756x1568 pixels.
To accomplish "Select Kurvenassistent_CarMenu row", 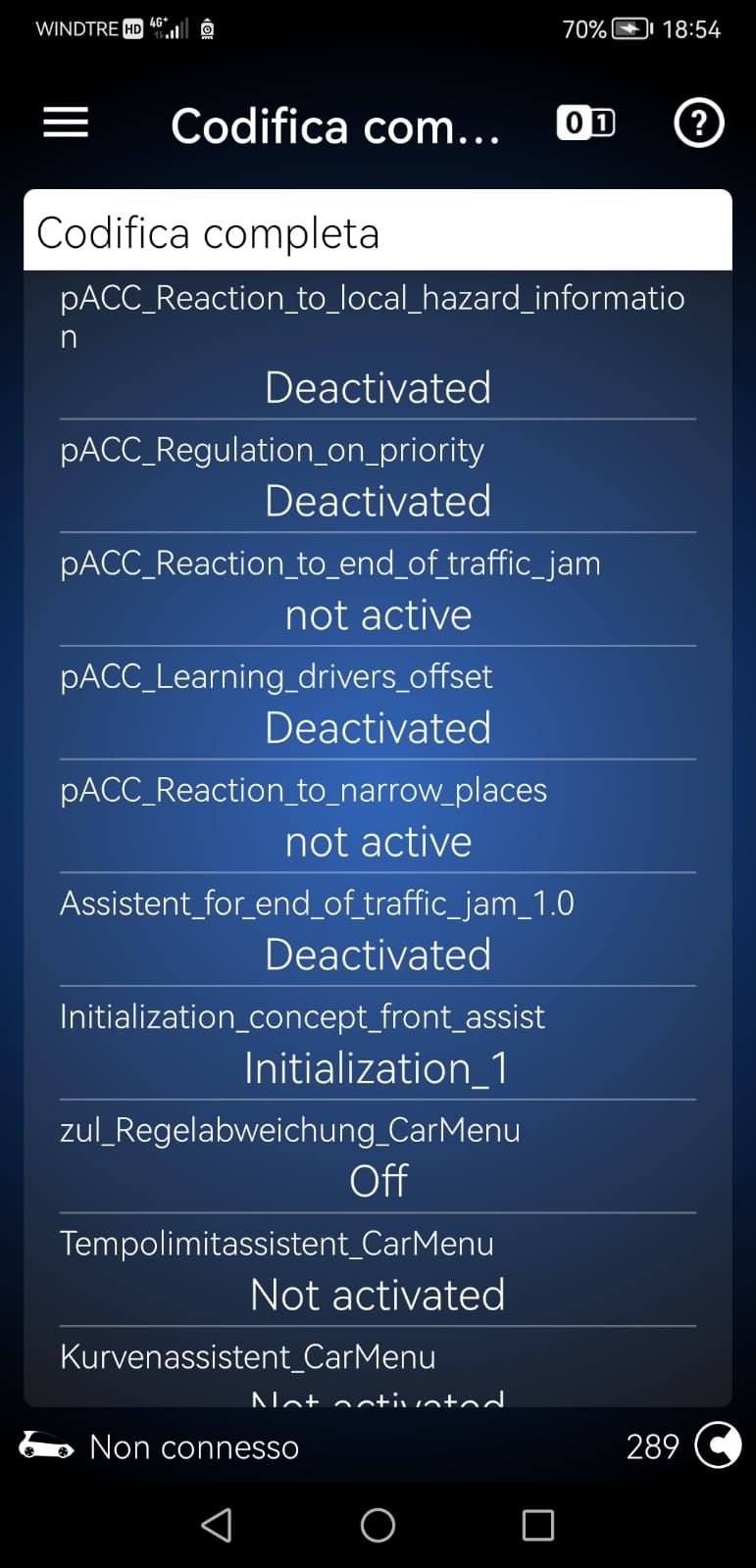I will pyautogui.click(x=378, y=1372).
